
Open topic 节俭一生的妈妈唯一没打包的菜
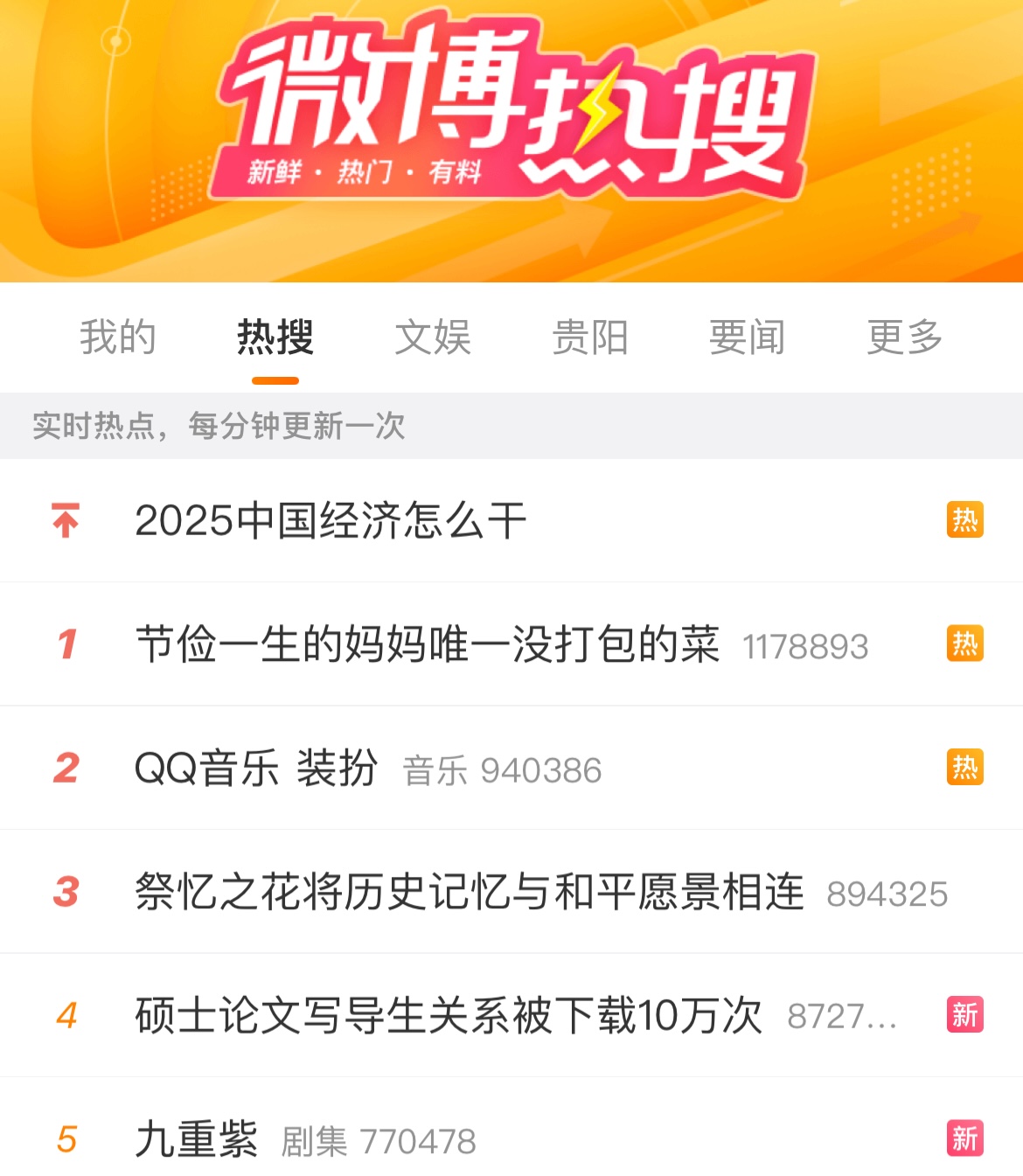pos(427,644)
